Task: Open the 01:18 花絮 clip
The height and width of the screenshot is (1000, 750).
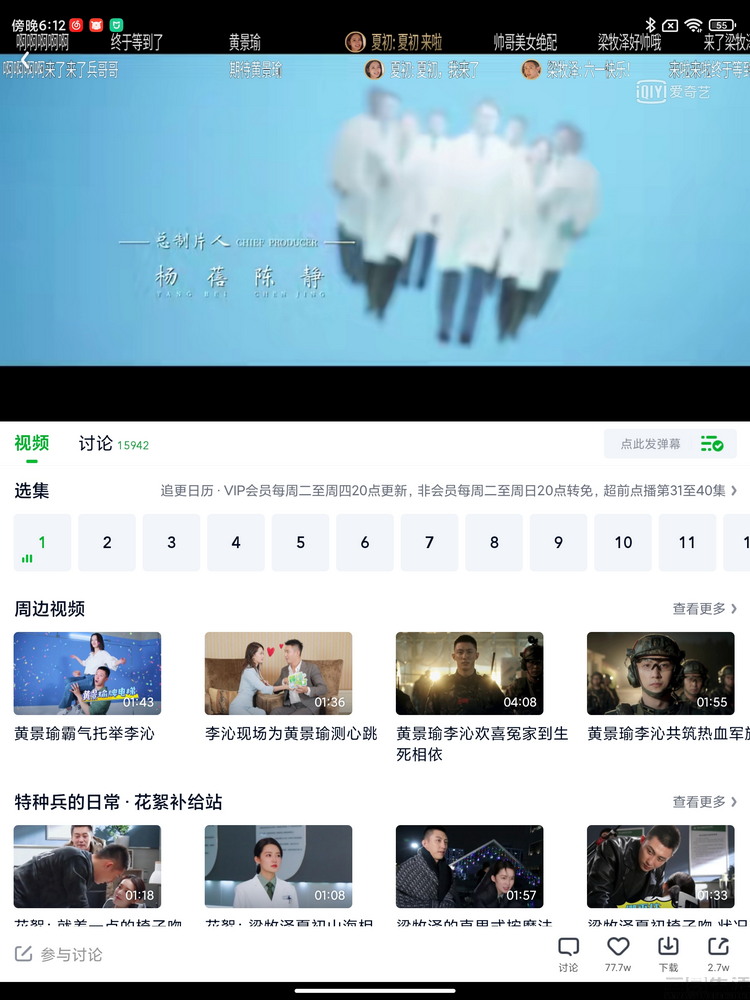Action: point(87,866)
